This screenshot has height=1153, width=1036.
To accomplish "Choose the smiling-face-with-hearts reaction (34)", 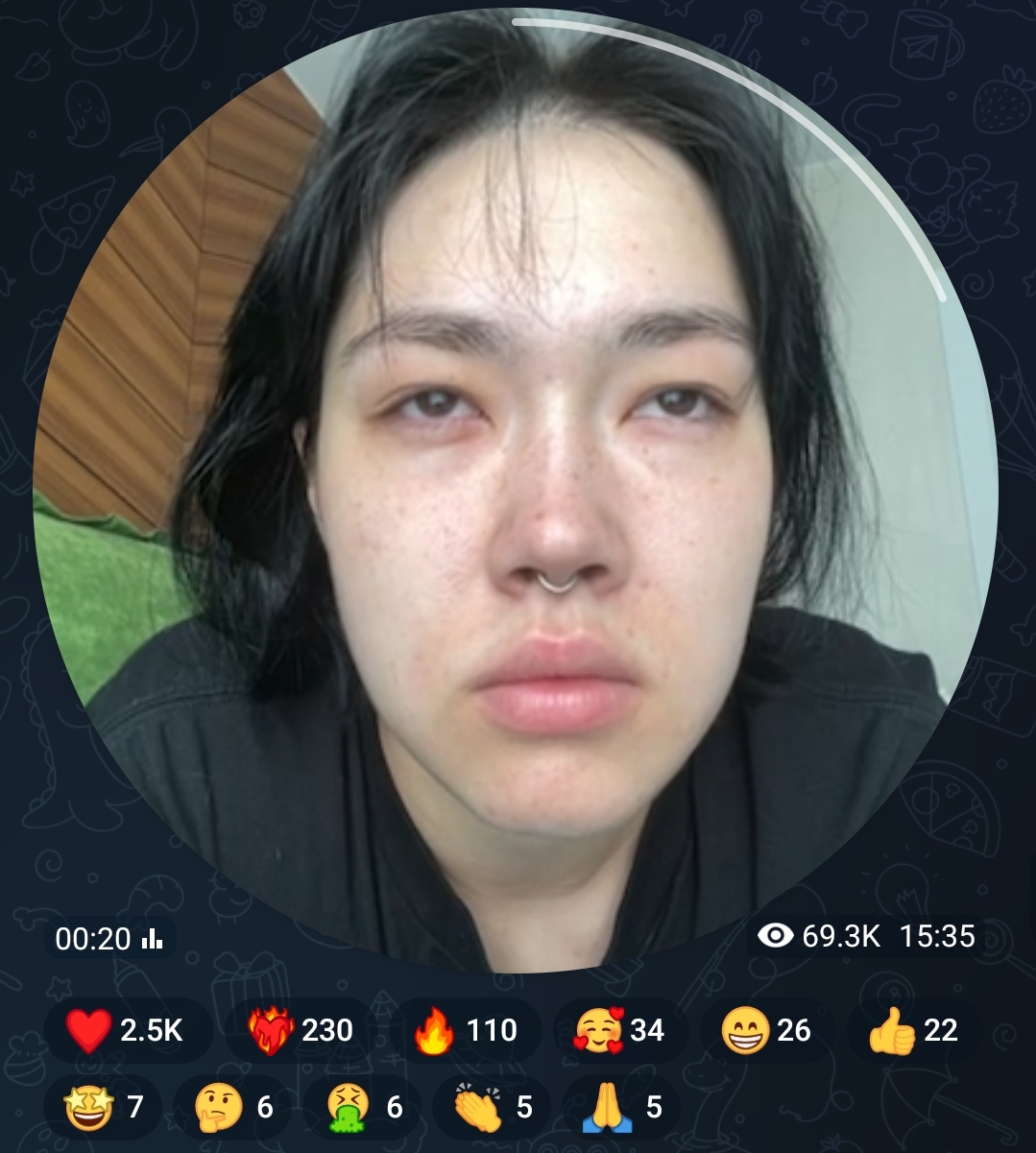I will point(619,1031).
